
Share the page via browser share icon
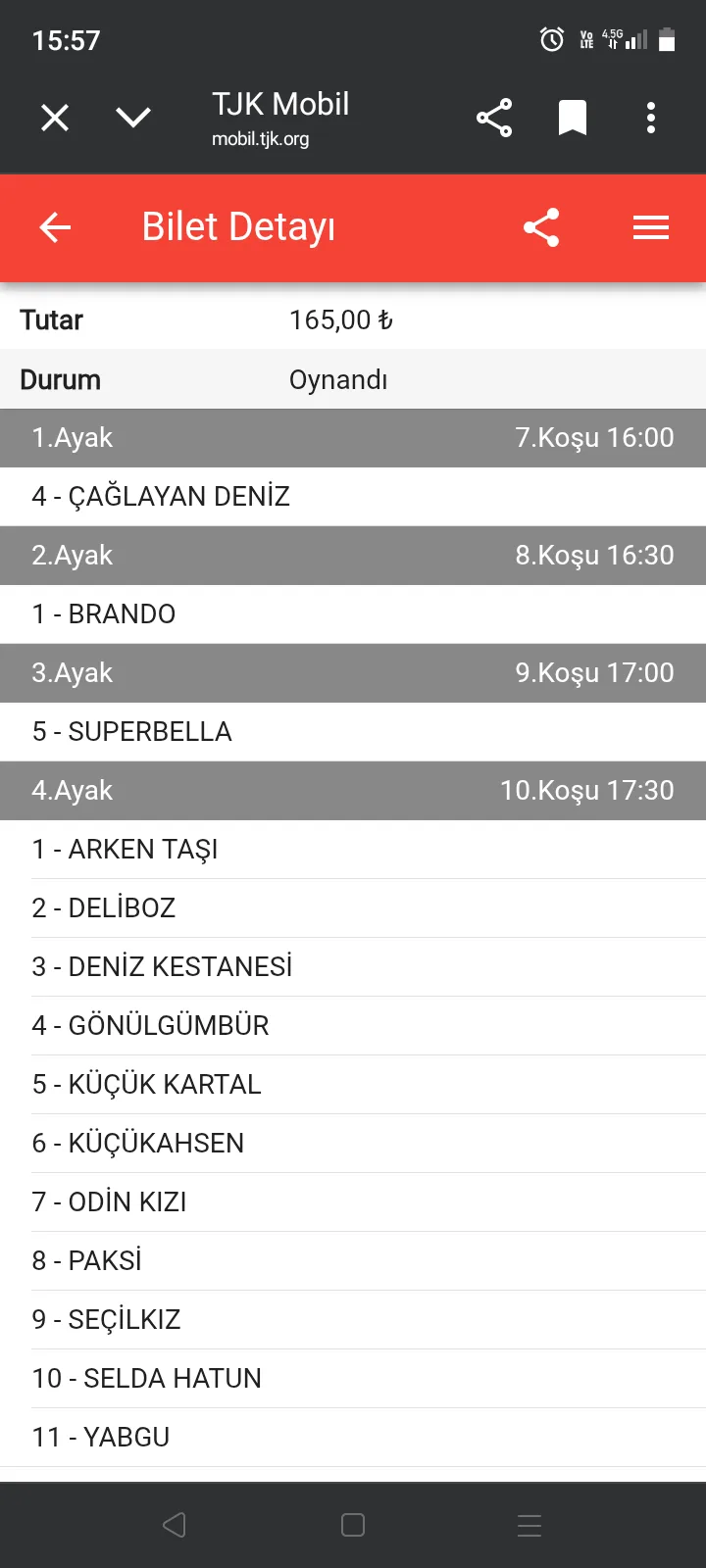tap(494, 119)
